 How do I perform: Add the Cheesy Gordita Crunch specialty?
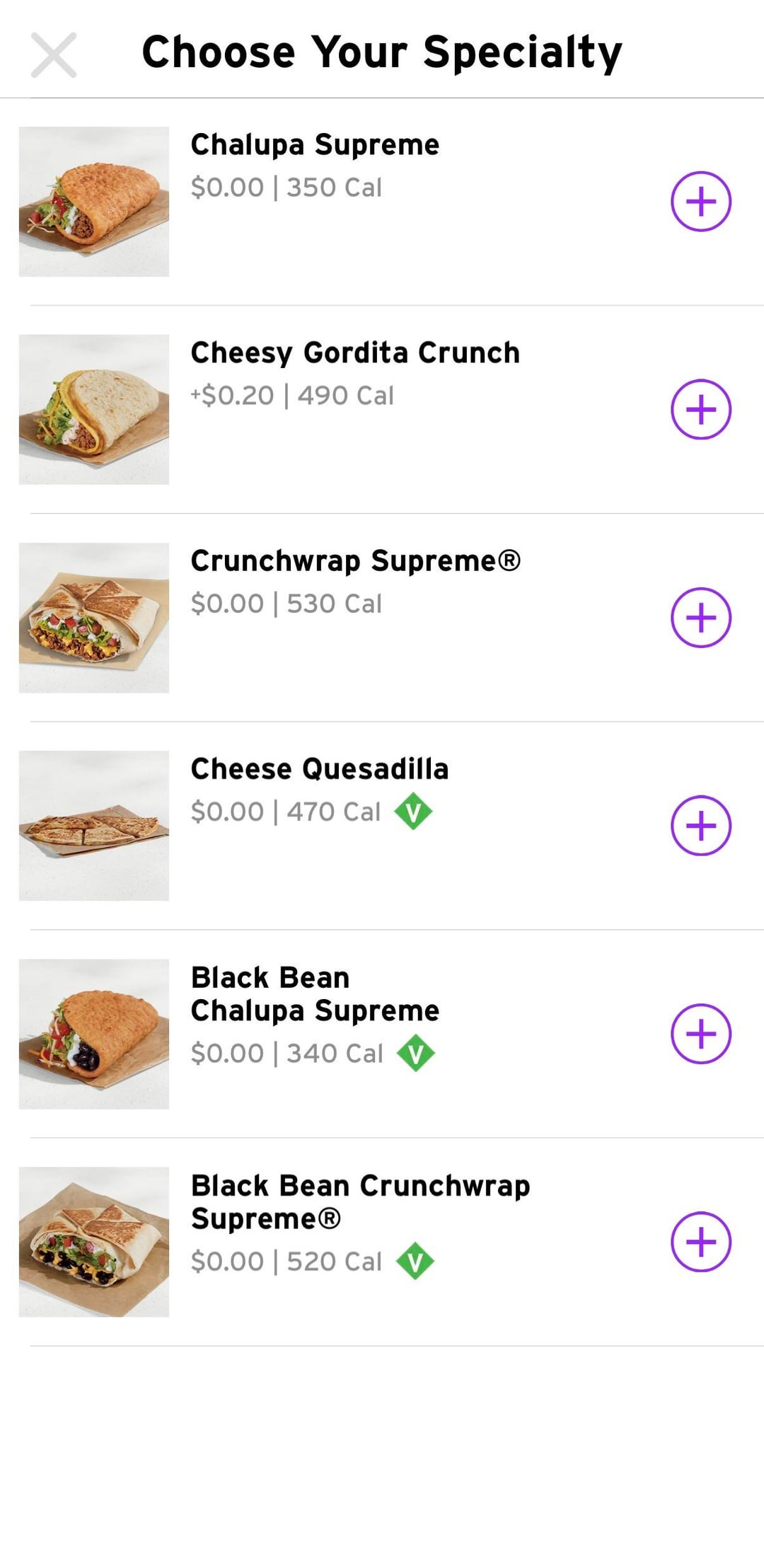(x=700, y=410)
